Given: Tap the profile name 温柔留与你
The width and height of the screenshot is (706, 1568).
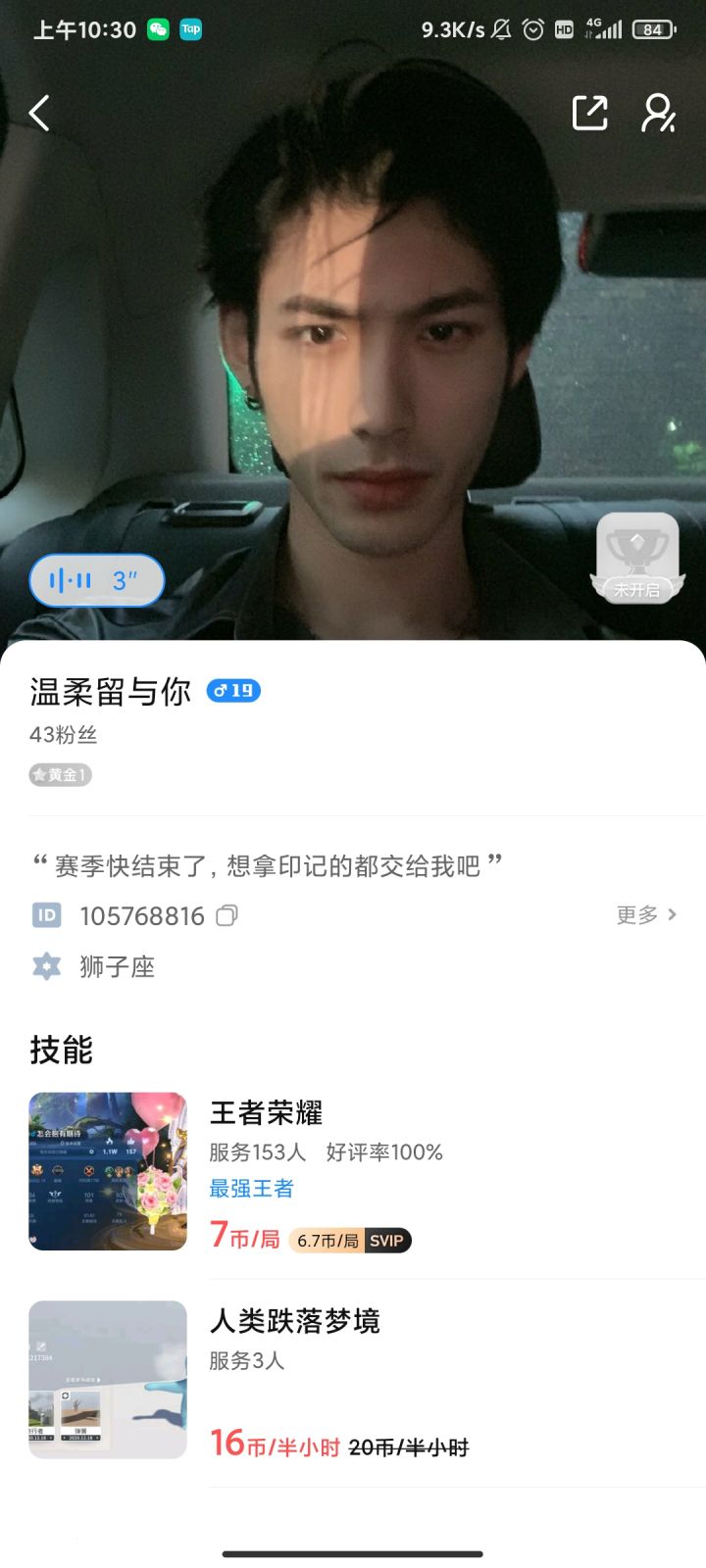Looking at the screenshot, I should [108, 691].
